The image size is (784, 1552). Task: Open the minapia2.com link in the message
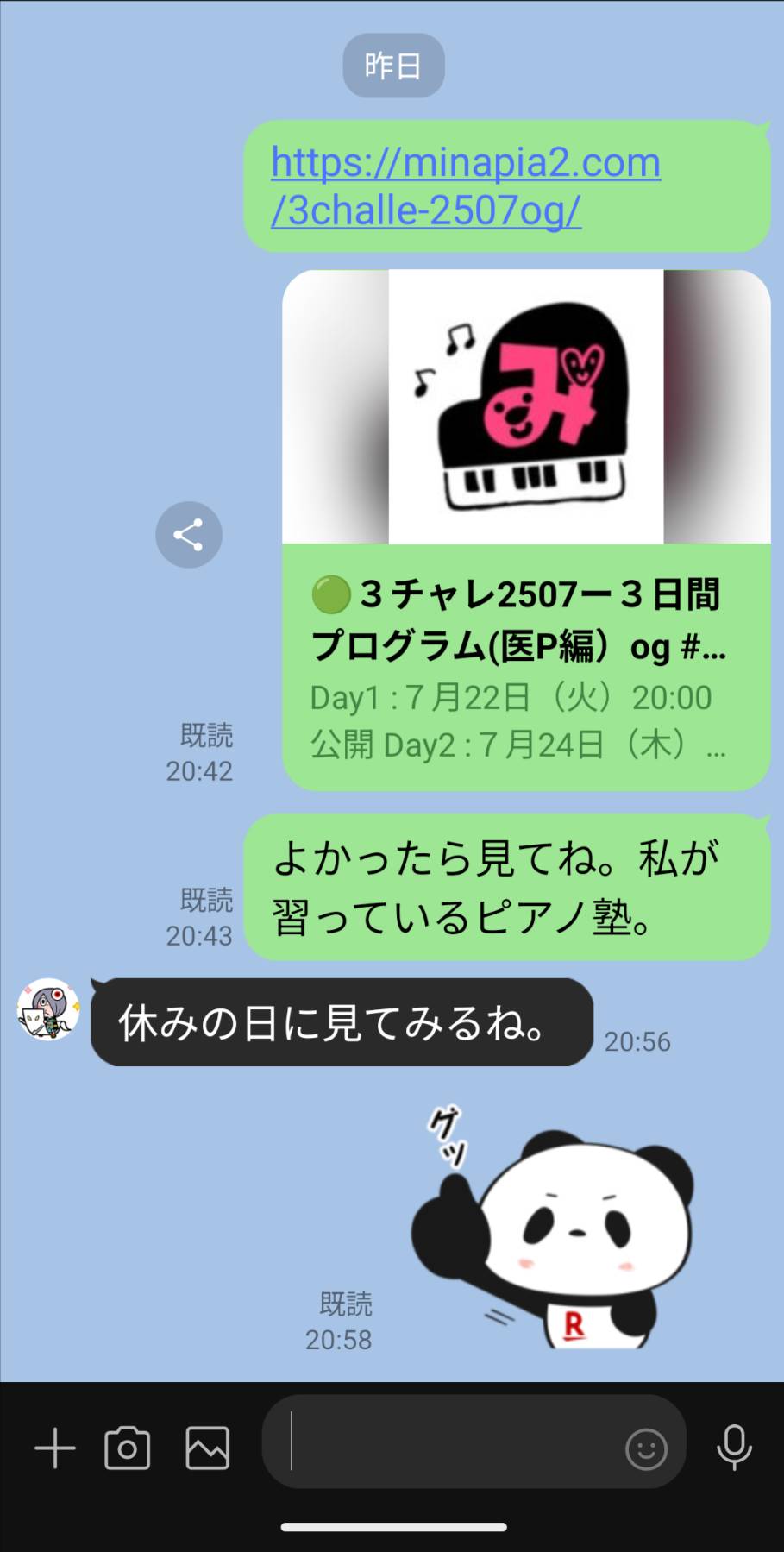pos(466,186)
